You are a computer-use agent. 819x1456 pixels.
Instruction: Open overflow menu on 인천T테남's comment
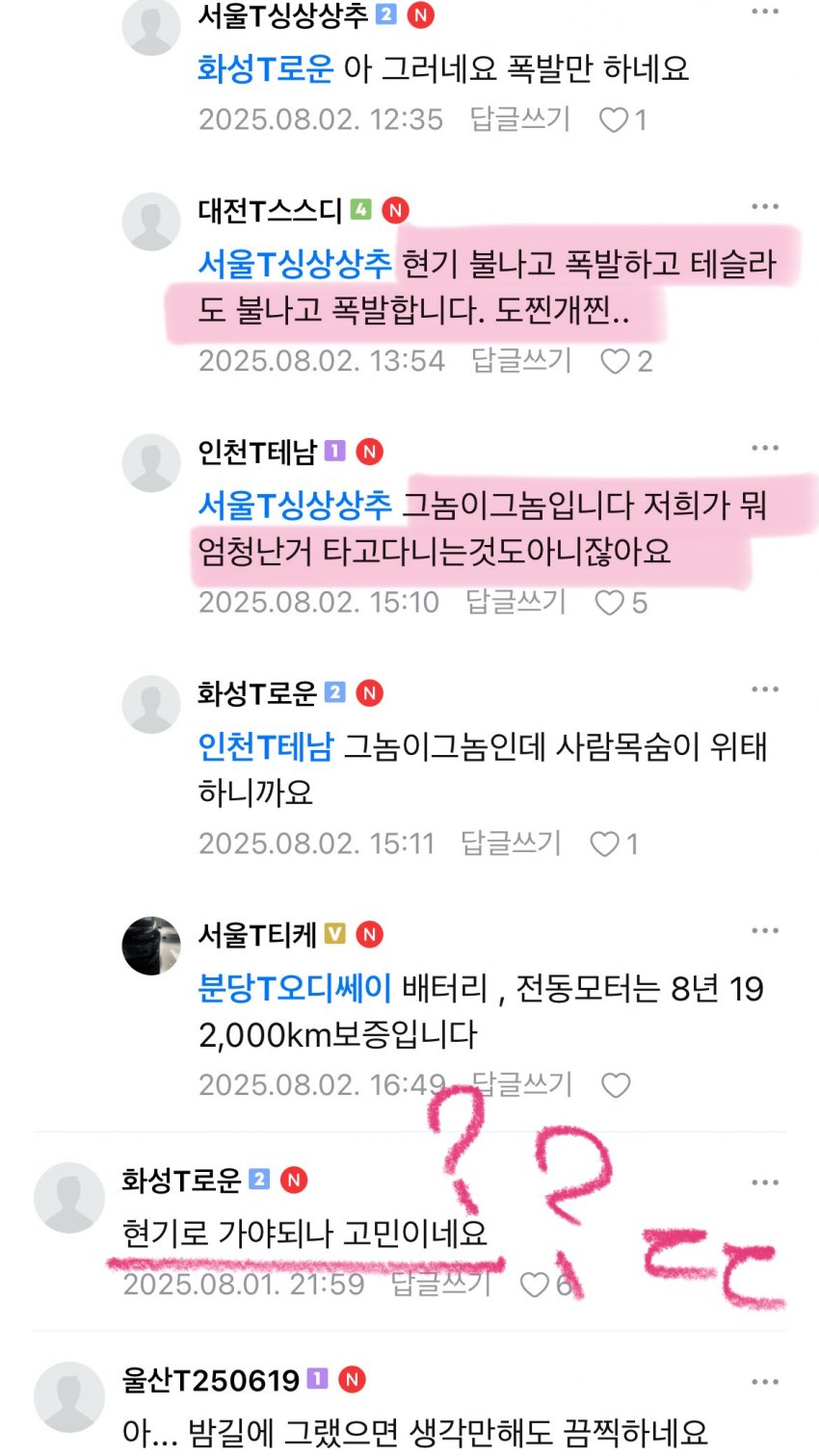[764, 449]
